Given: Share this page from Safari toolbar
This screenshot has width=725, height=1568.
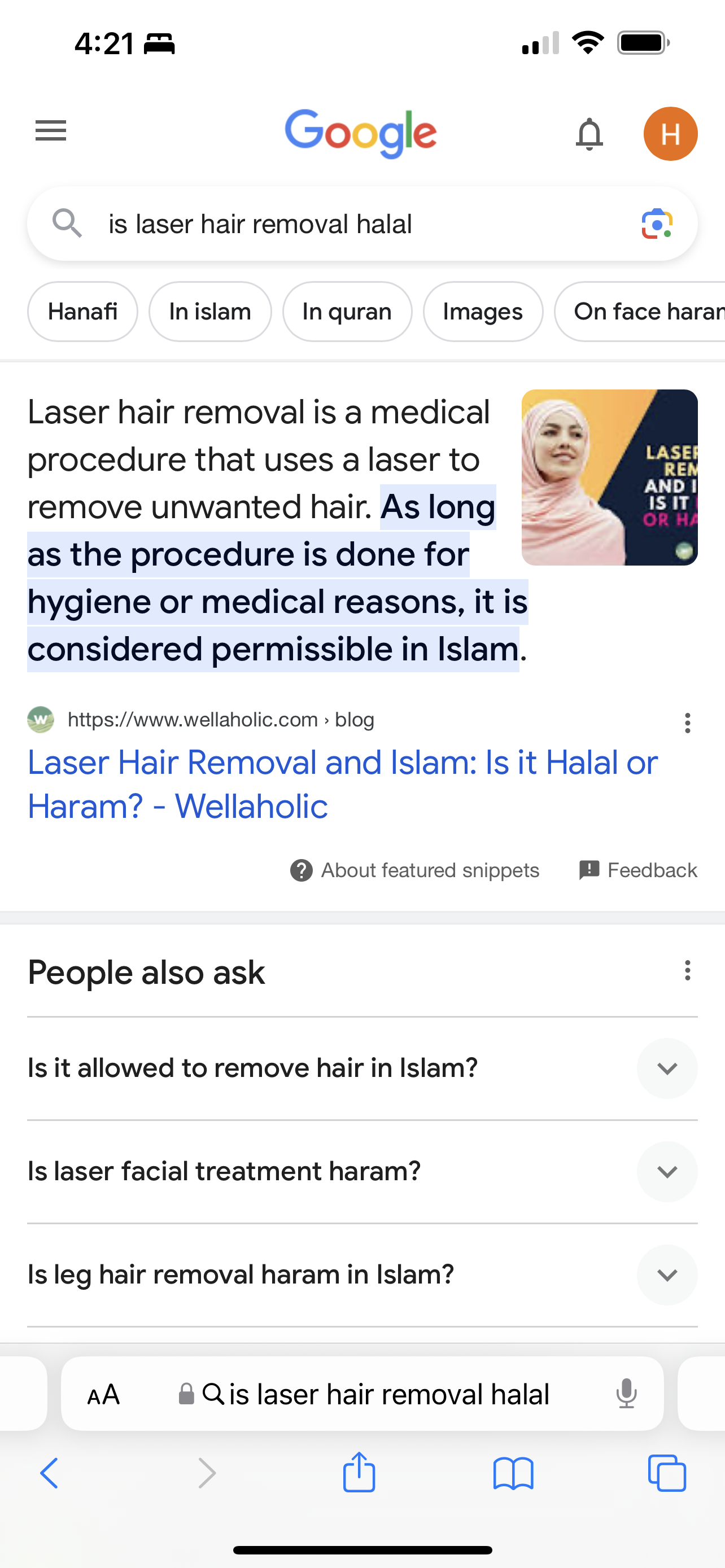Looking at the screenshot, I should 359,1473.
